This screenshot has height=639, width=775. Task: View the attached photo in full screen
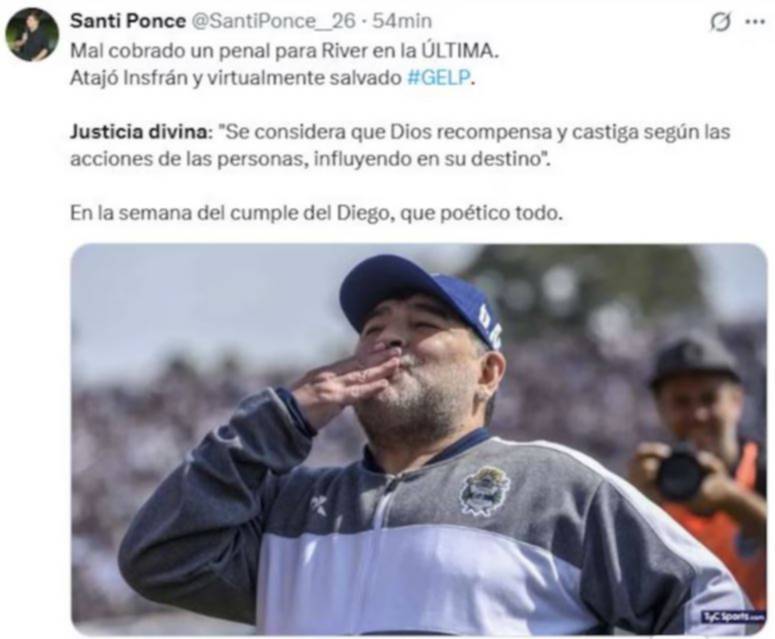coord(418,438)
